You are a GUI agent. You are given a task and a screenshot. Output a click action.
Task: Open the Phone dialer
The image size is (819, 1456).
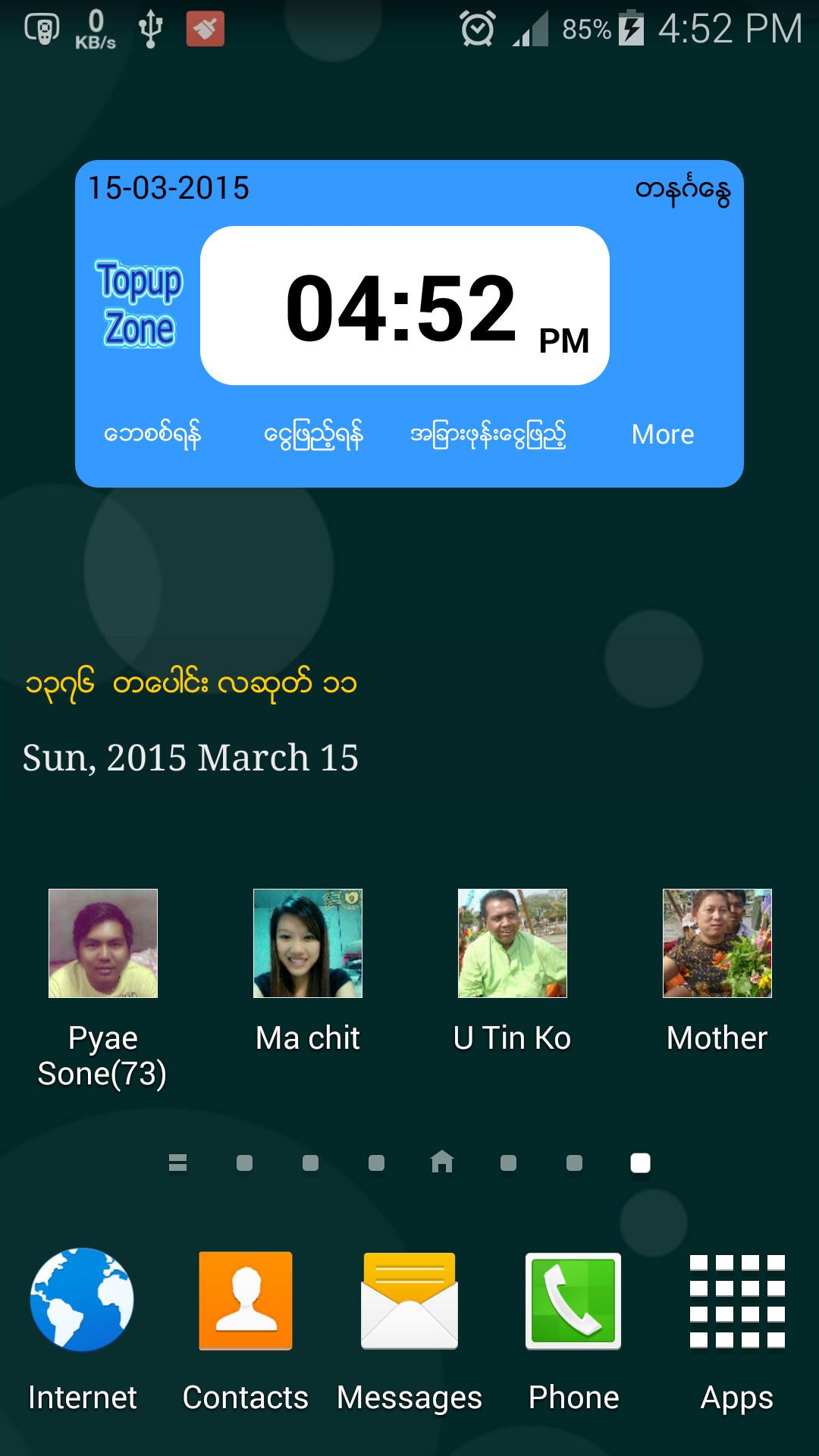pyautogui.click(x=573, y=1301)
